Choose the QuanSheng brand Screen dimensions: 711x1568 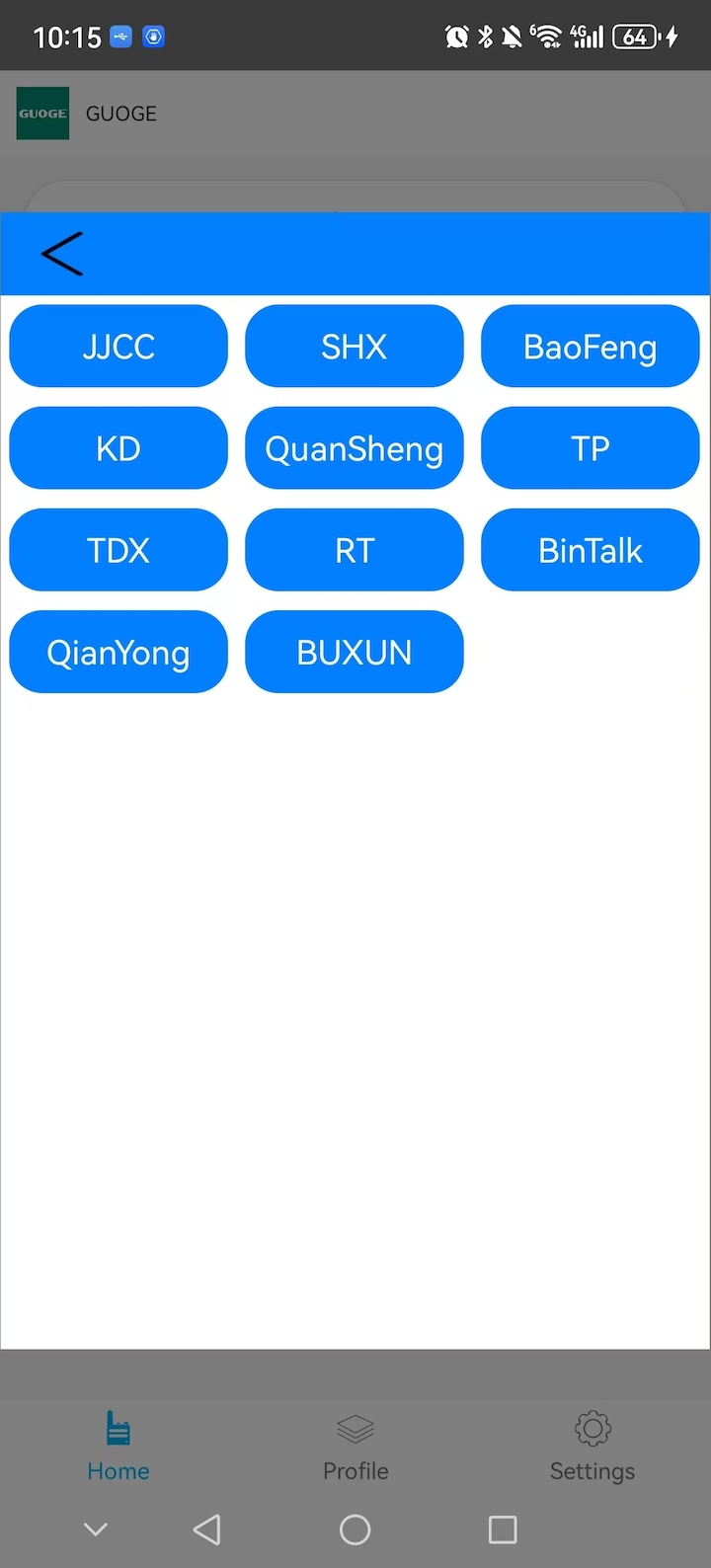(354, 447)
